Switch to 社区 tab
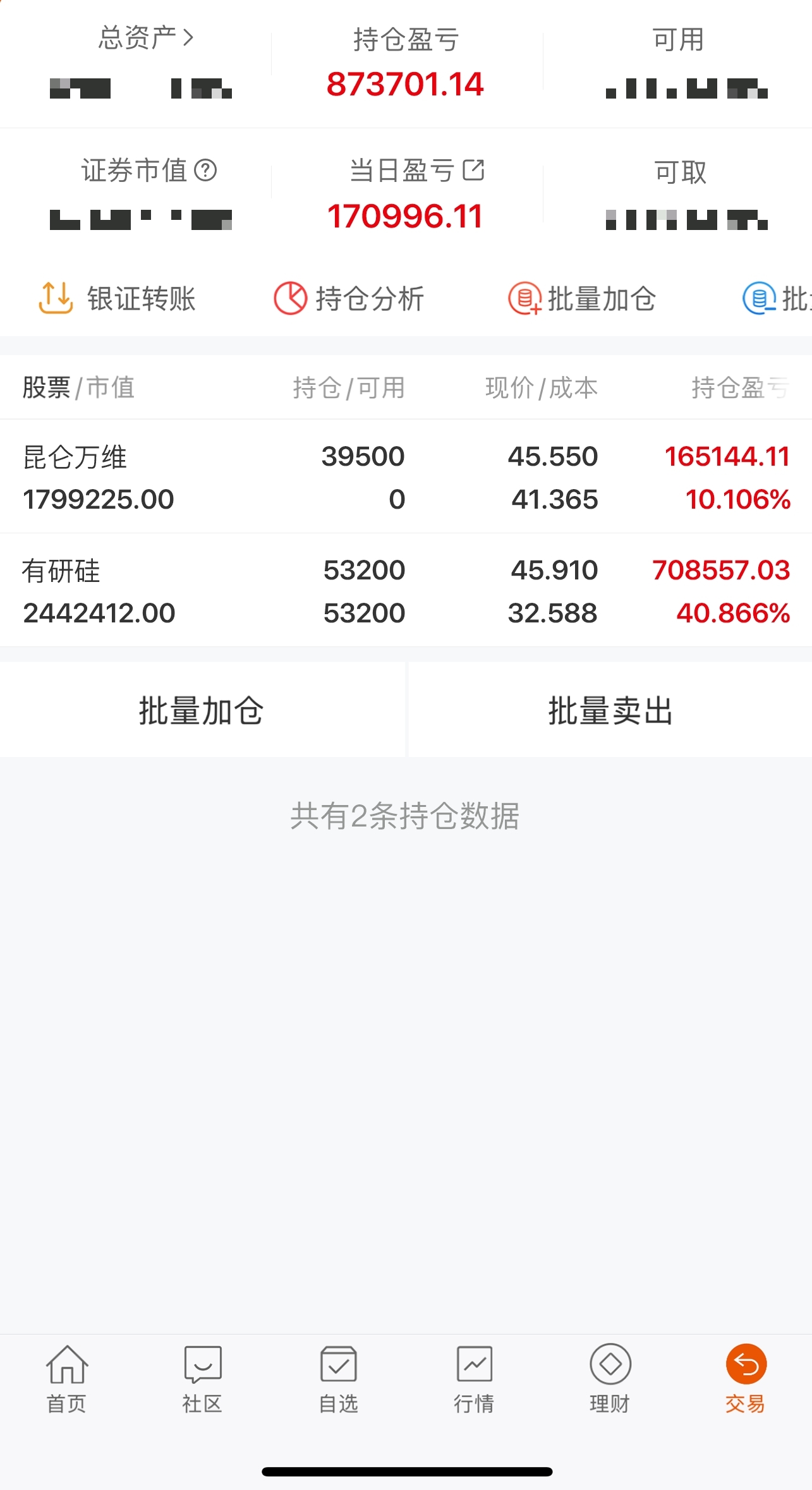Viewport: 812px width, 1490px height. 202,1380
